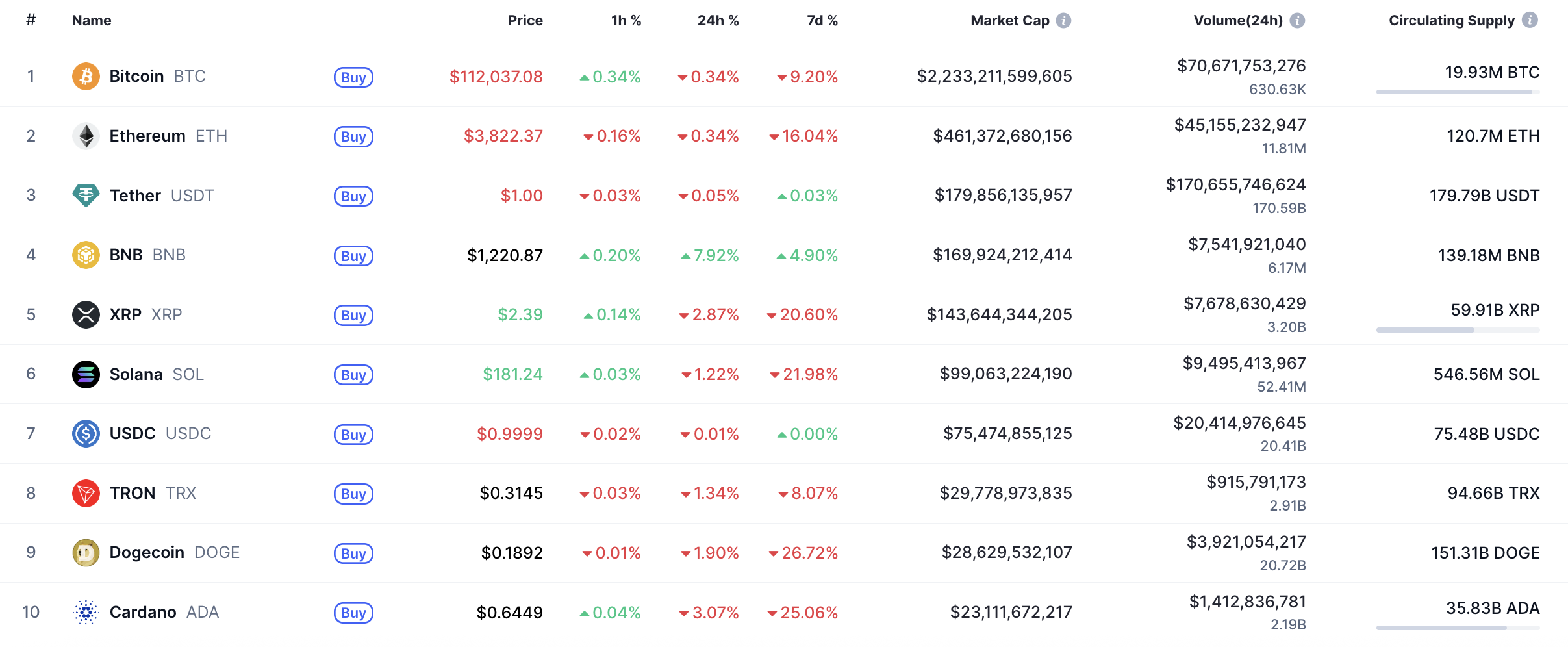Select Buy for Tether USDT
The width and height of the screenshot is (1568, 647).
[353, 196]
